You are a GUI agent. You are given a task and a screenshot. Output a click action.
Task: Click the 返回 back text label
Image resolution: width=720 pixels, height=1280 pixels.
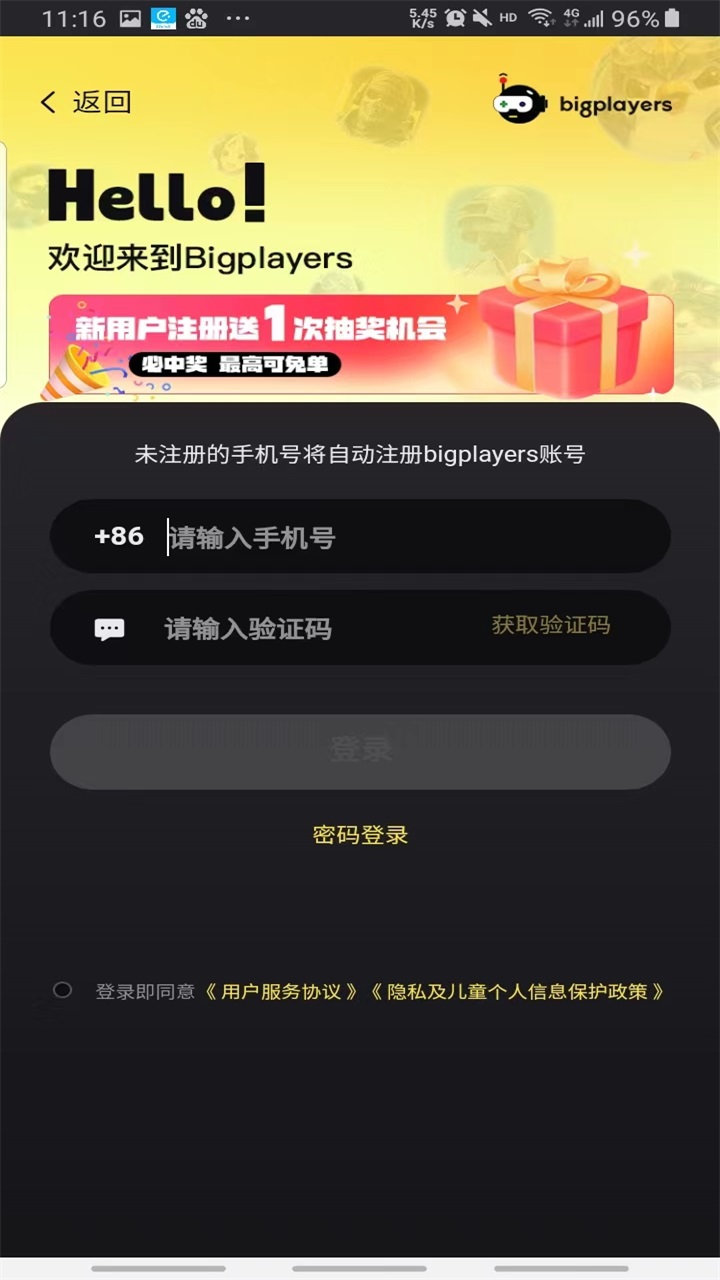pos(100,102)
